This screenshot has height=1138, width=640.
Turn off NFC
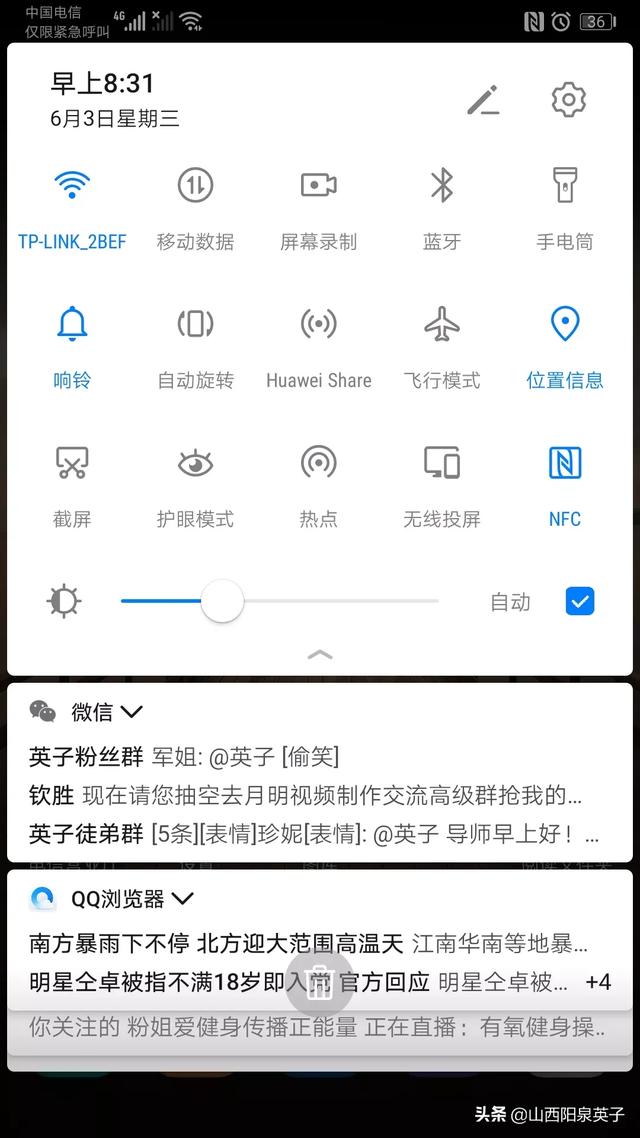pos(565,463)
